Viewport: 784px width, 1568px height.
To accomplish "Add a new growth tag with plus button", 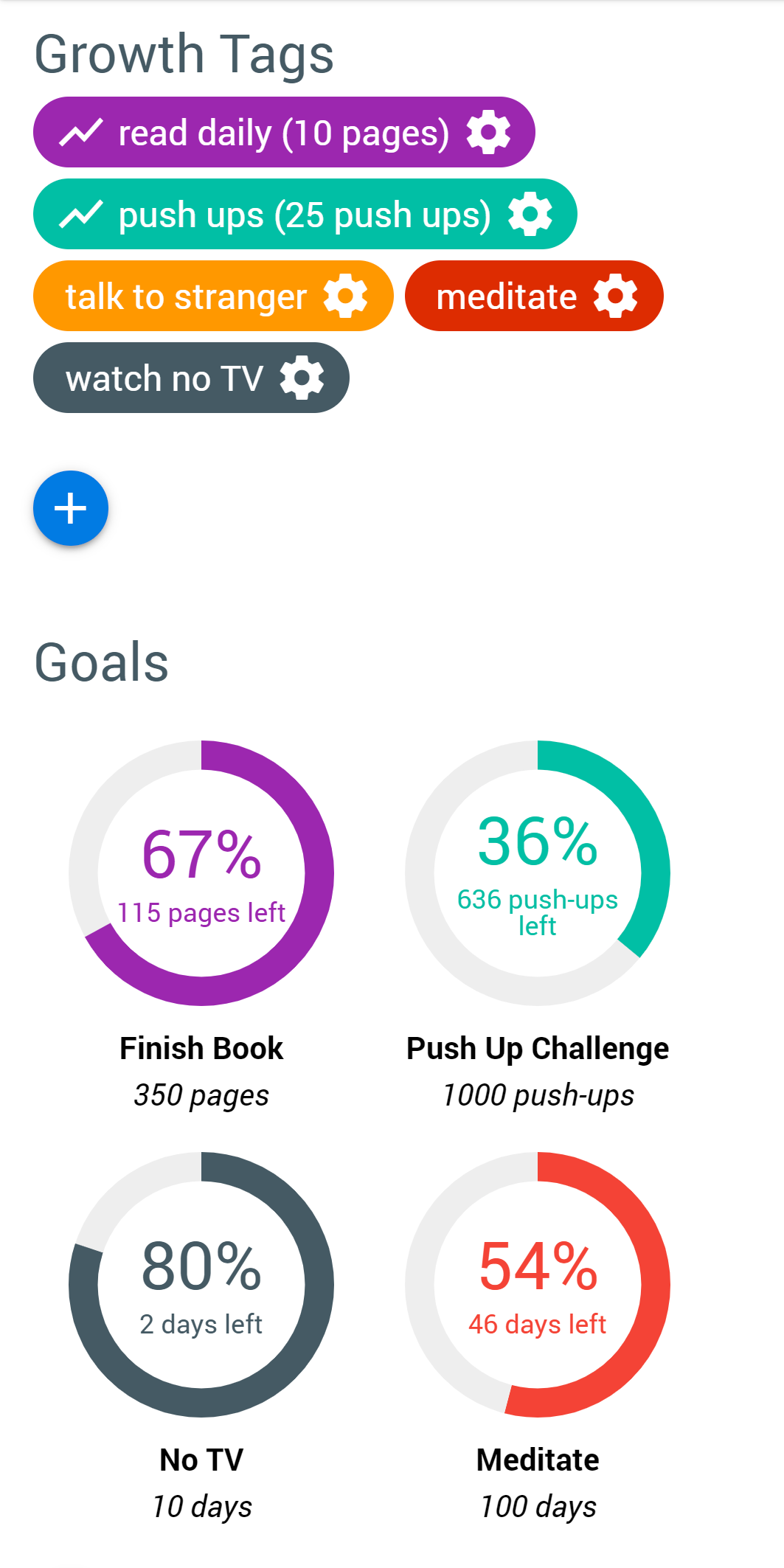I will [71, 508].
